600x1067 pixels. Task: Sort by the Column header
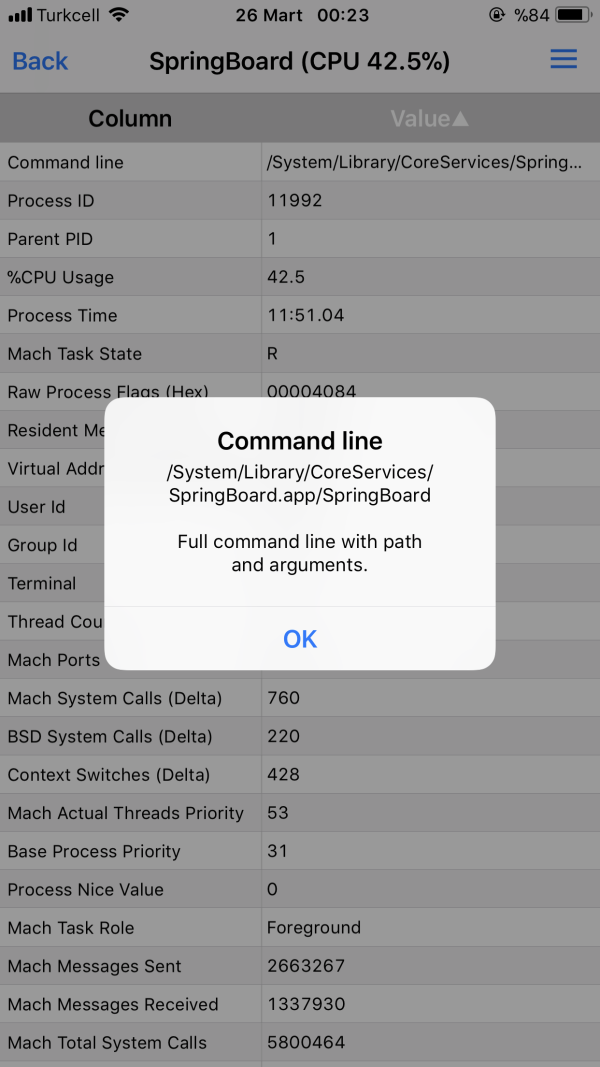coord(130,118)
